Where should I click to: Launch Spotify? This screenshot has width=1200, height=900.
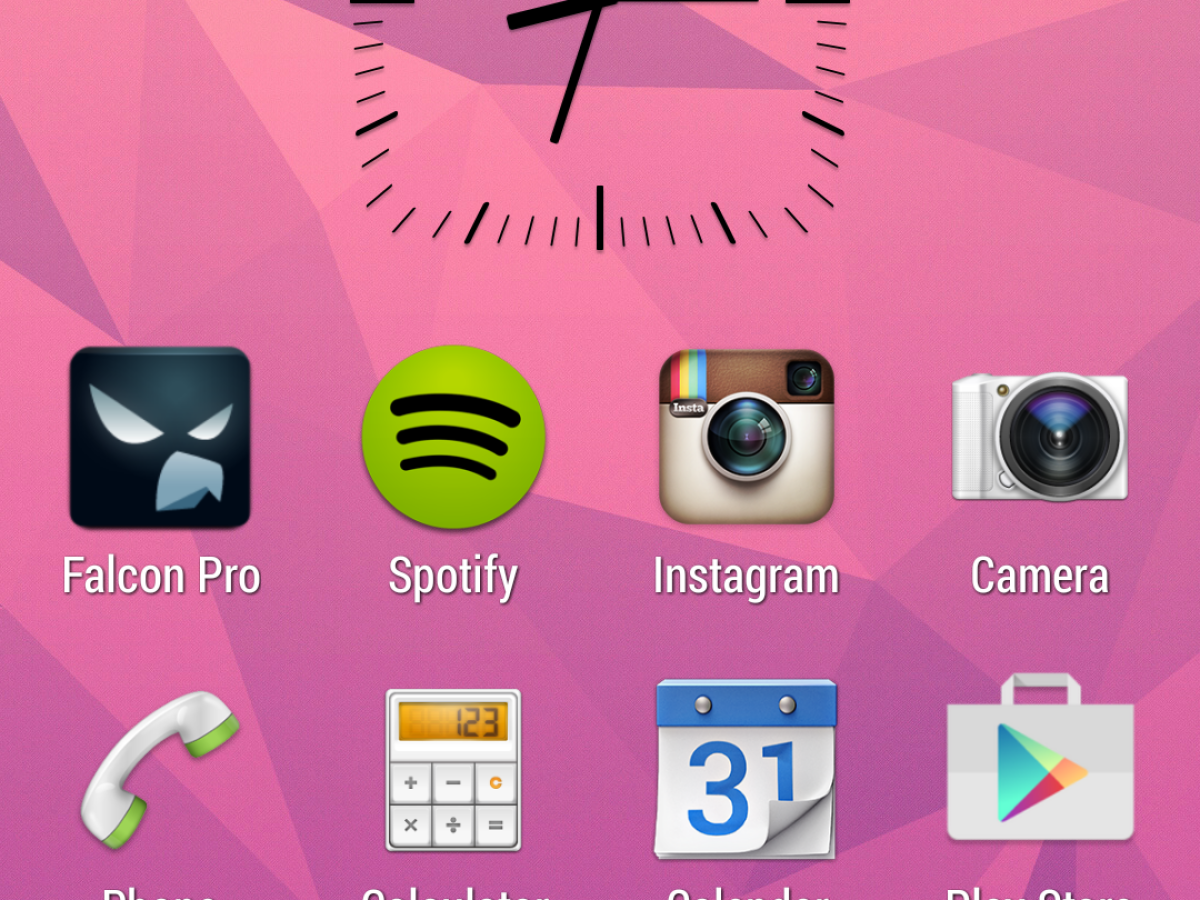click(x=453, y=438)
